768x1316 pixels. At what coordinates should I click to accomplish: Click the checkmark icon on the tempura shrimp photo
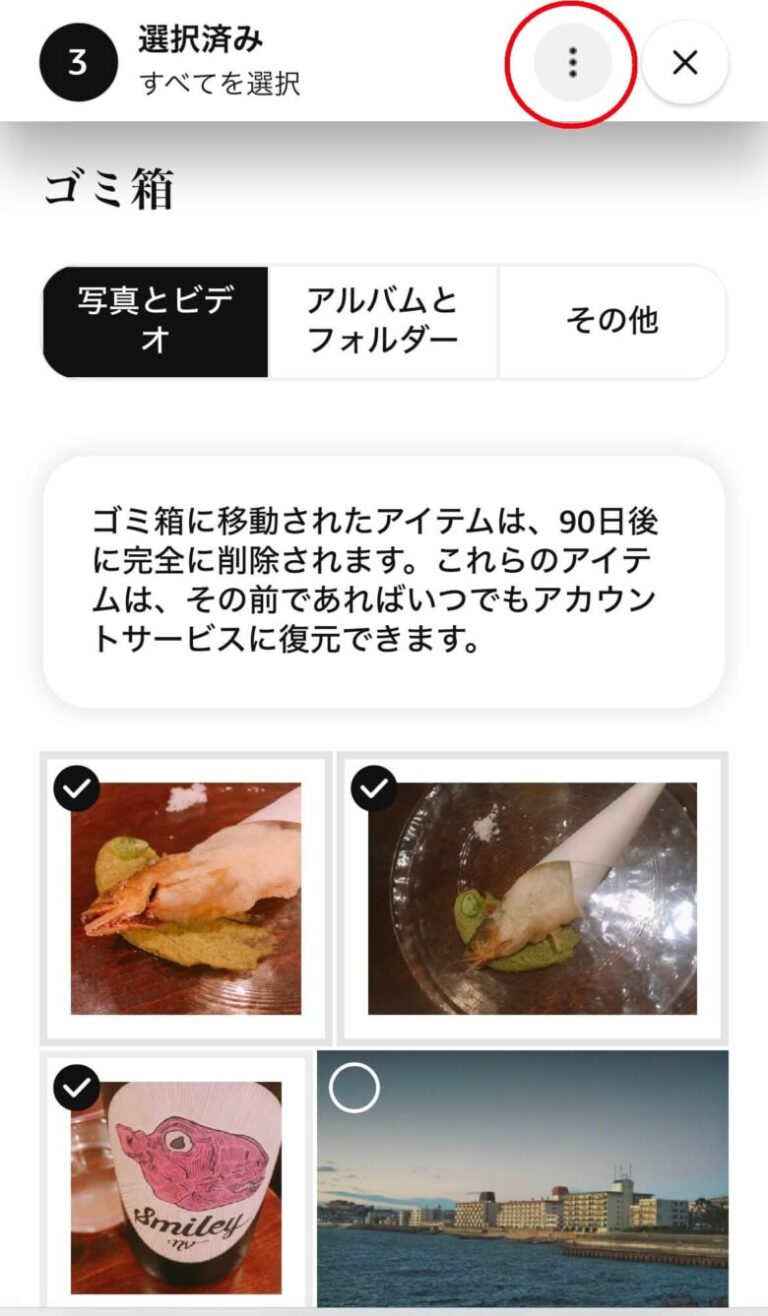coord(78,788)
